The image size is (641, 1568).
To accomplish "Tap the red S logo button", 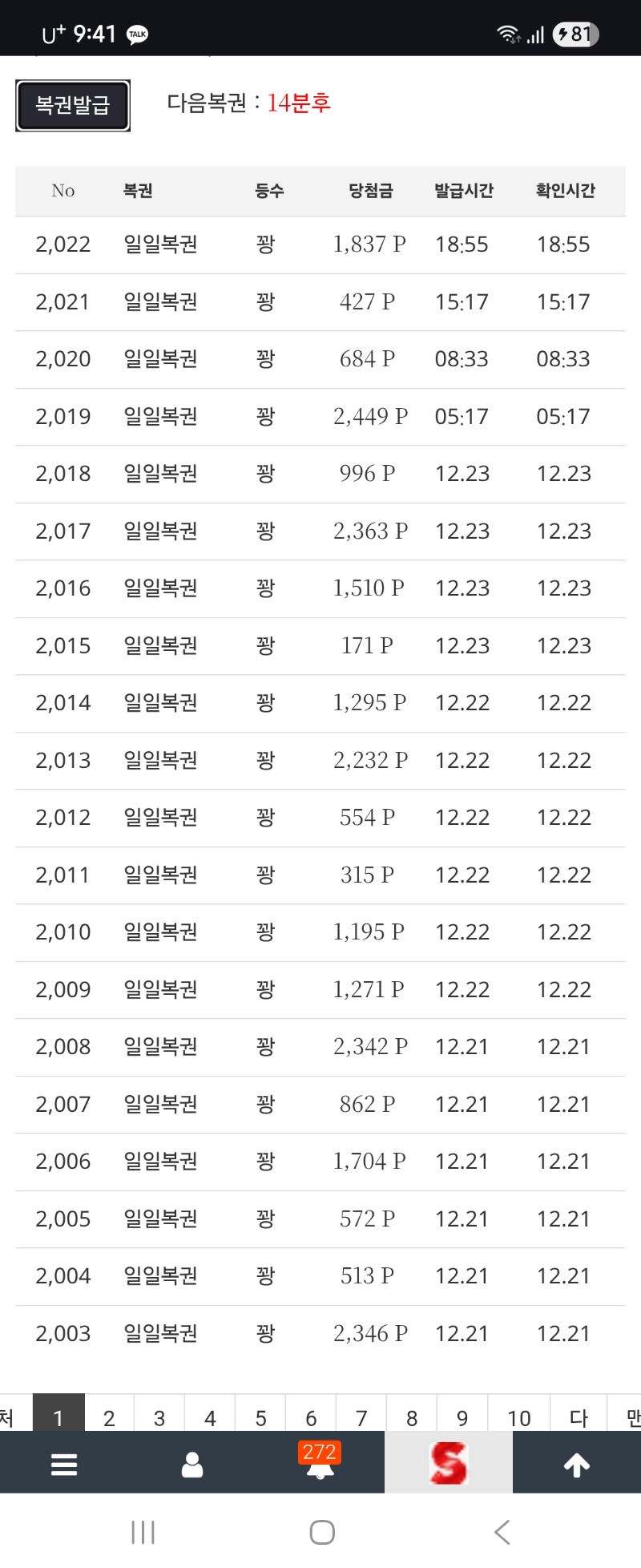I will tap(449, 1463).
